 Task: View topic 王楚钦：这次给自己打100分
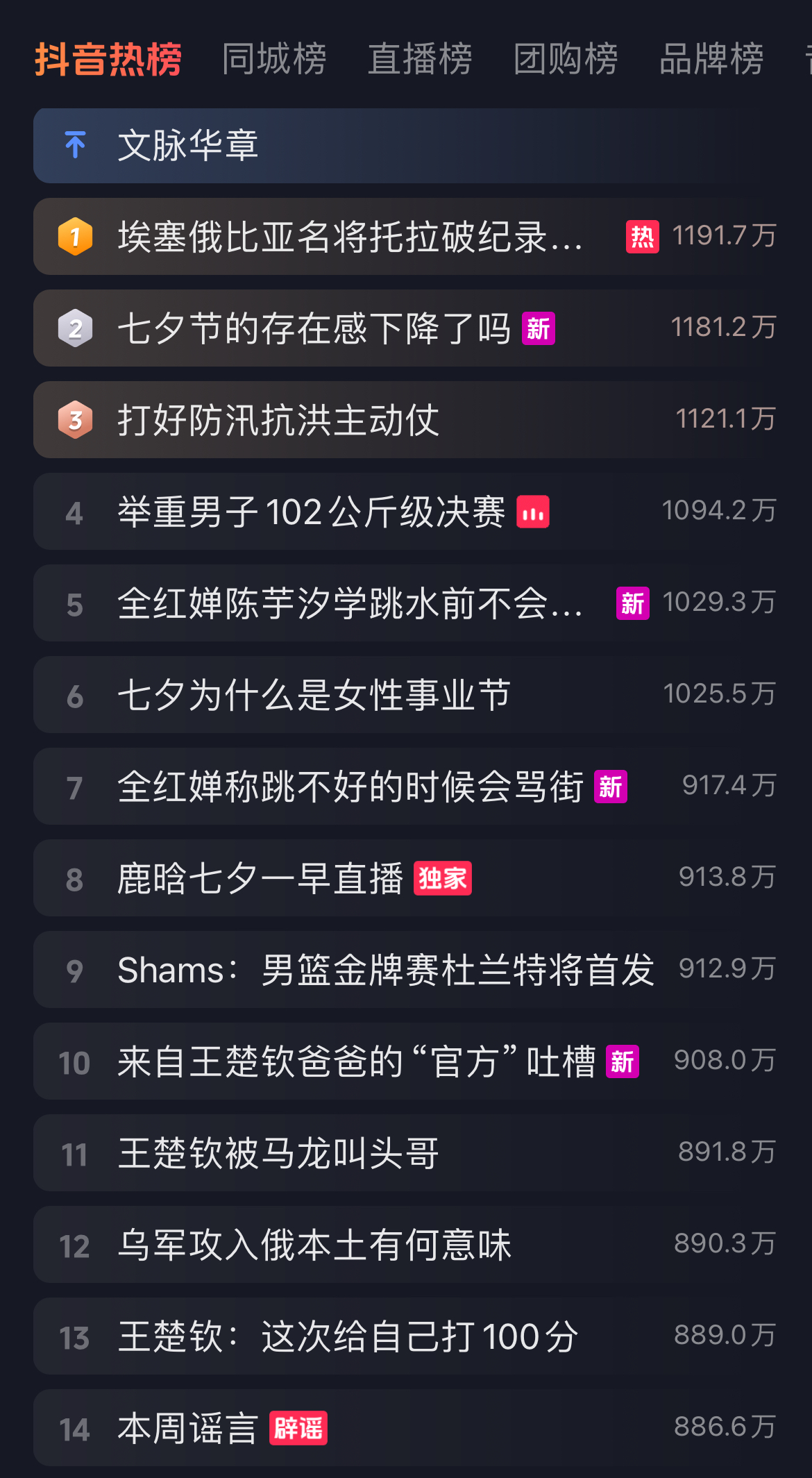[x=405, y=1336]
